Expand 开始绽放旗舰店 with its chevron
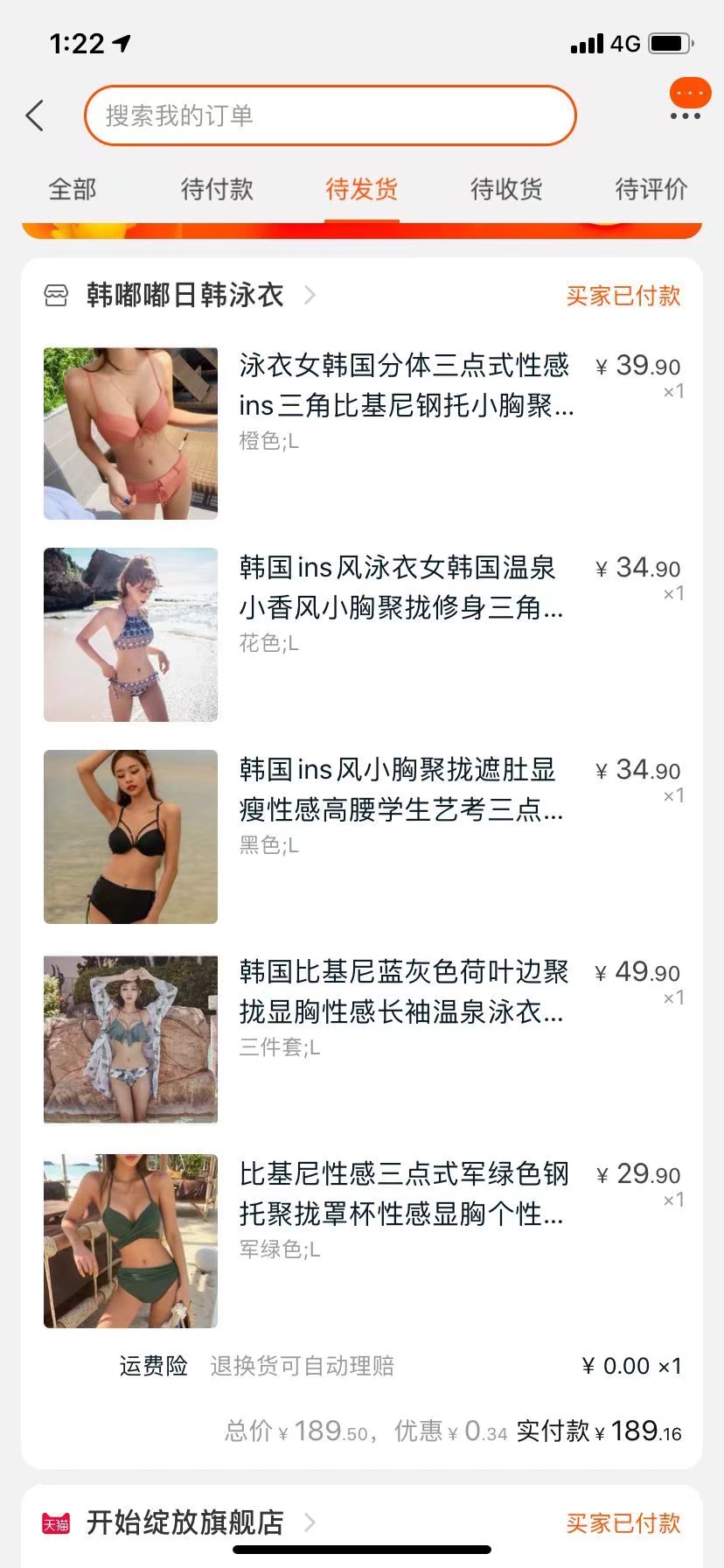The height and width of the screenshot is (1568, 724). (313, 1522)
